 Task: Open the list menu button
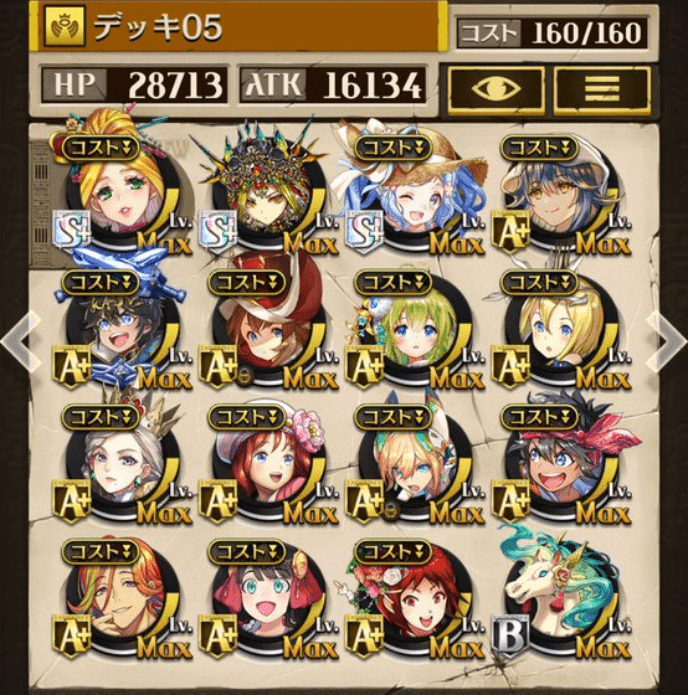click(602, 91)
